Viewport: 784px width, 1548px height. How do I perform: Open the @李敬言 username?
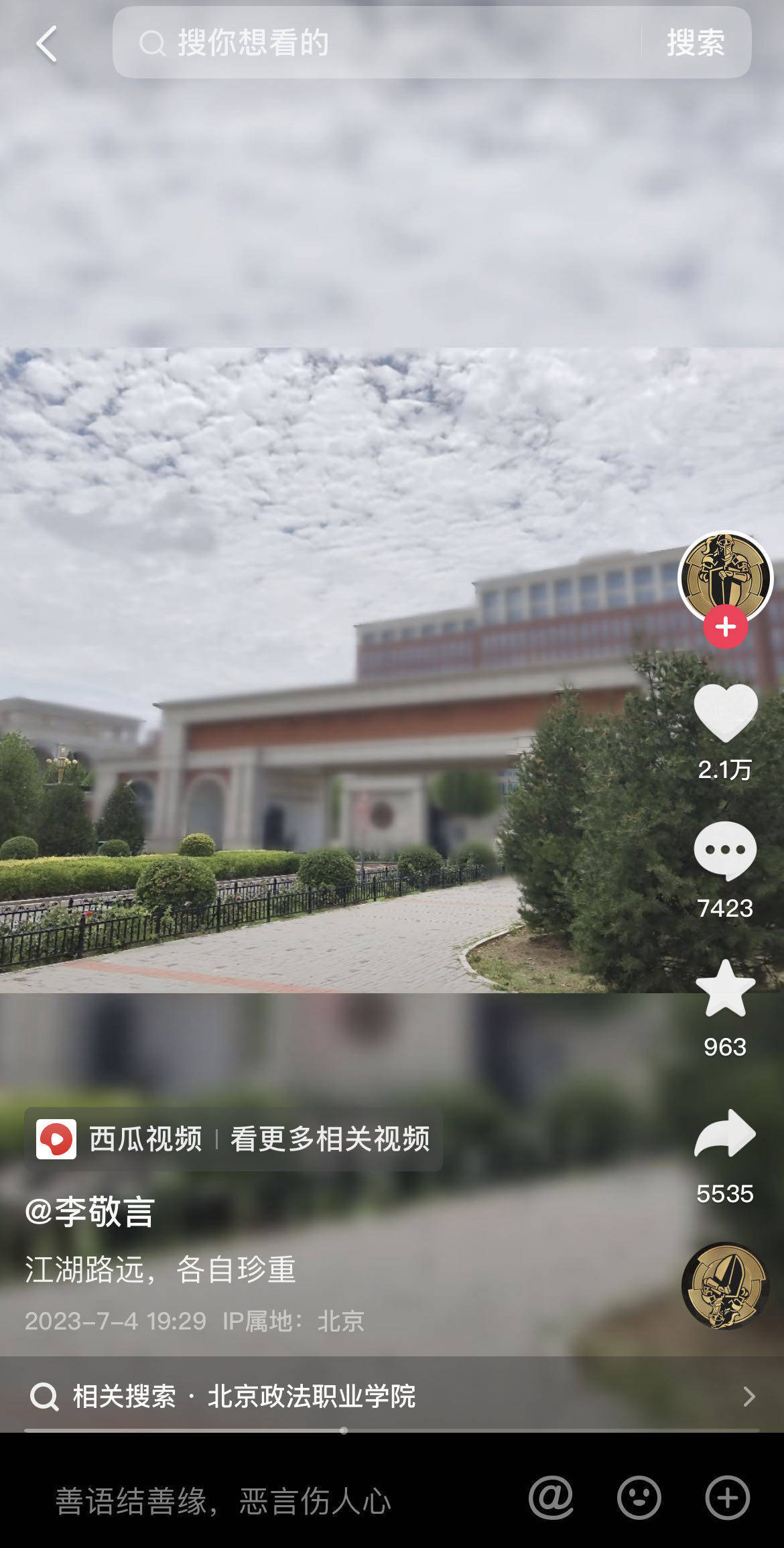point(90,1212)
